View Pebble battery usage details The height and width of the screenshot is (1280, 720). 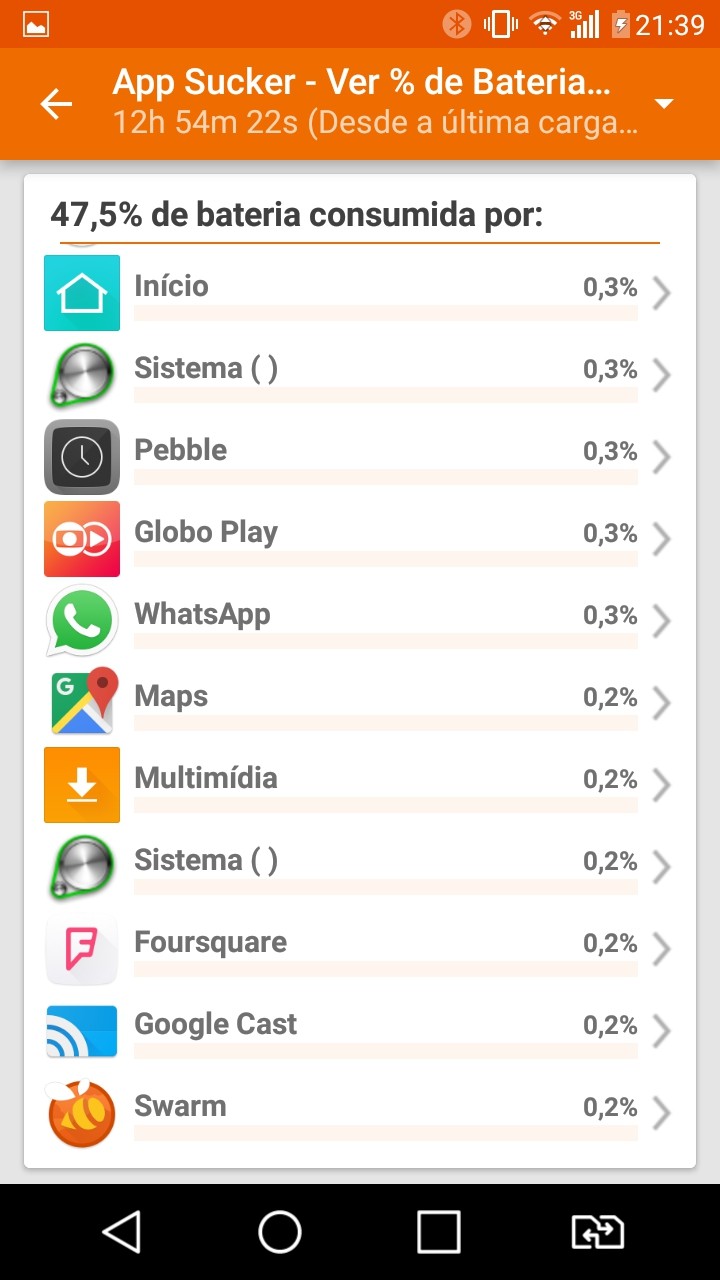point(360,457)
